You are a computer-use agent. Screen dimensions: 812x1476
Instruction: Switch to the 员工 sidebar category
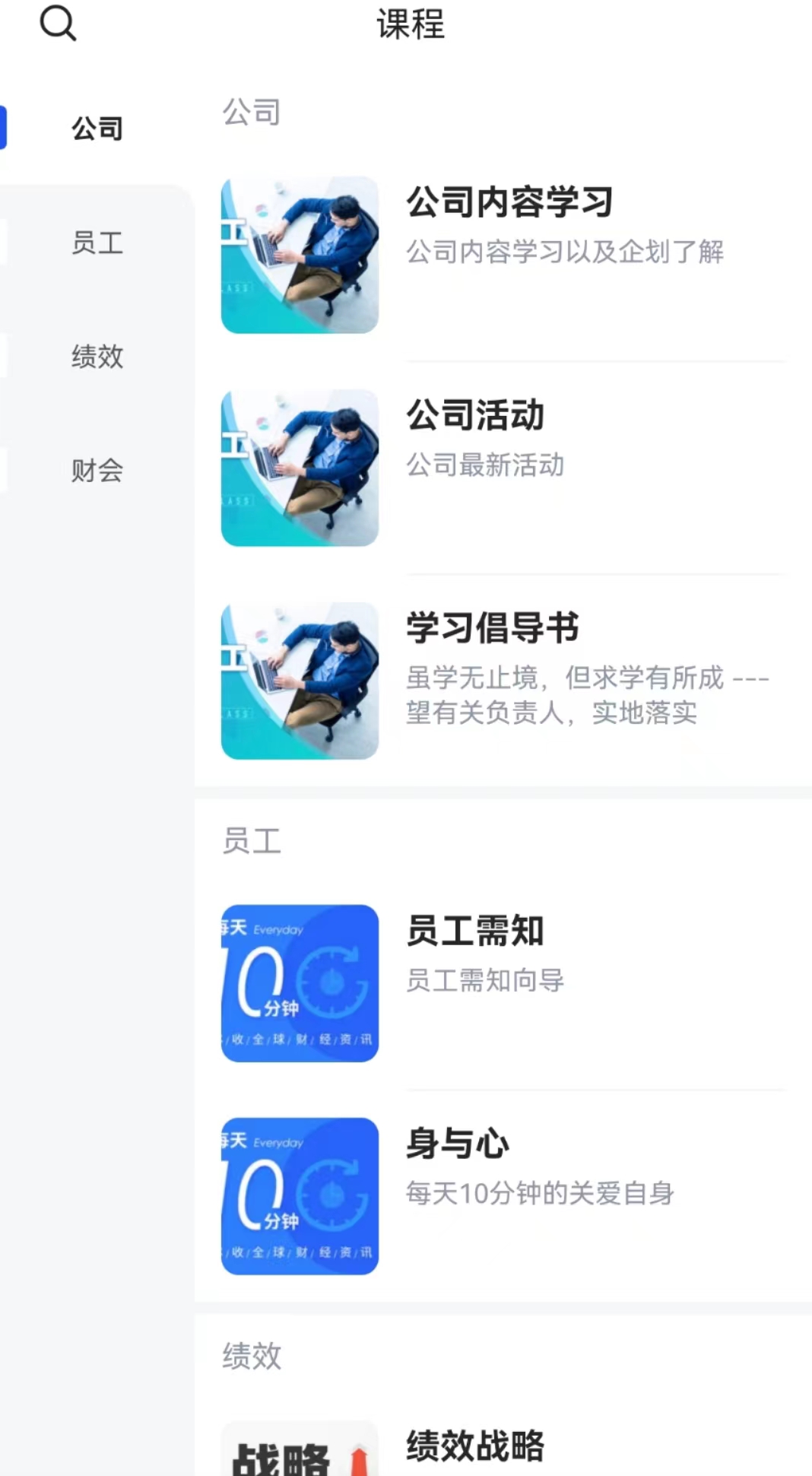(97, 244)
